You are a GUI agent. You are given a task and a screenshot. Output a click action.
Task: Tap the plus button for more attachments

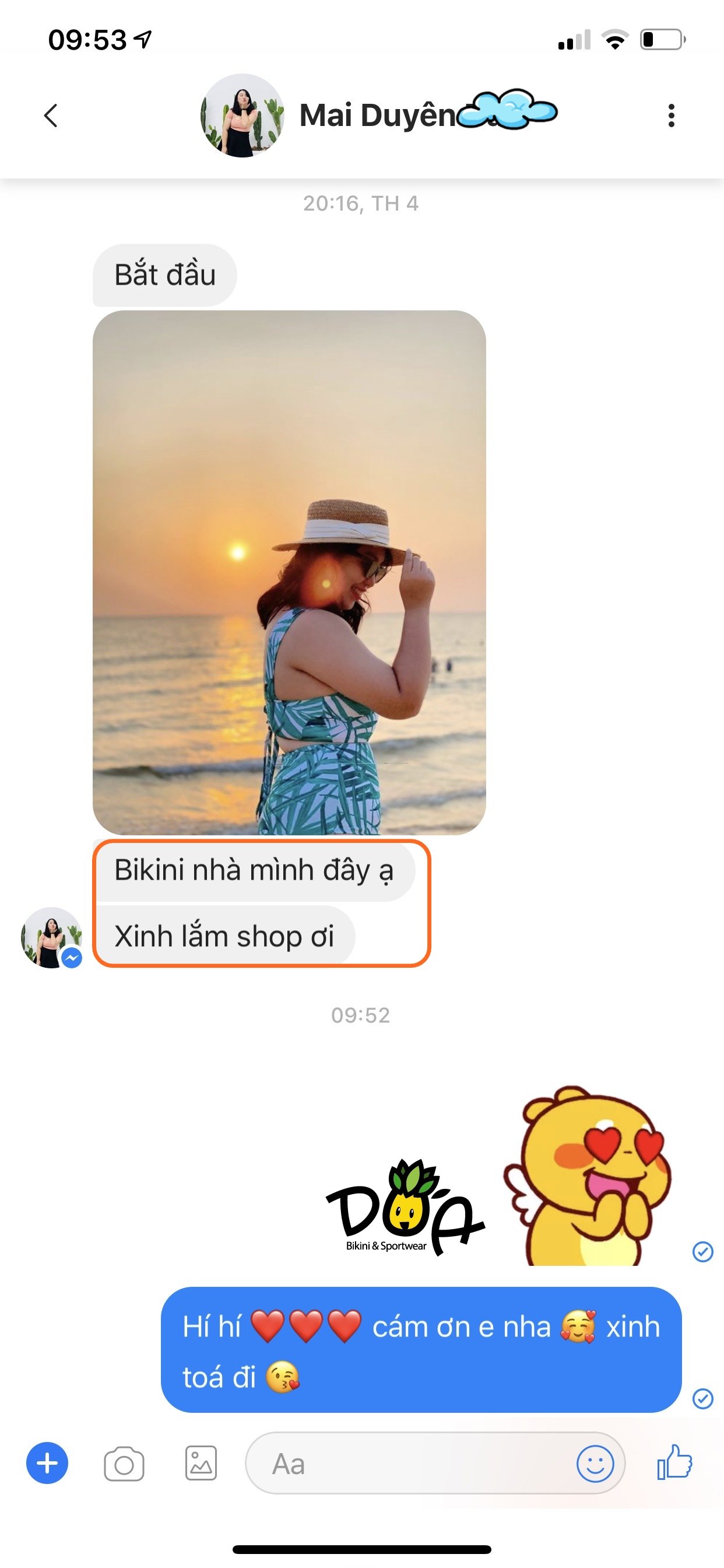click(47, 1464)
